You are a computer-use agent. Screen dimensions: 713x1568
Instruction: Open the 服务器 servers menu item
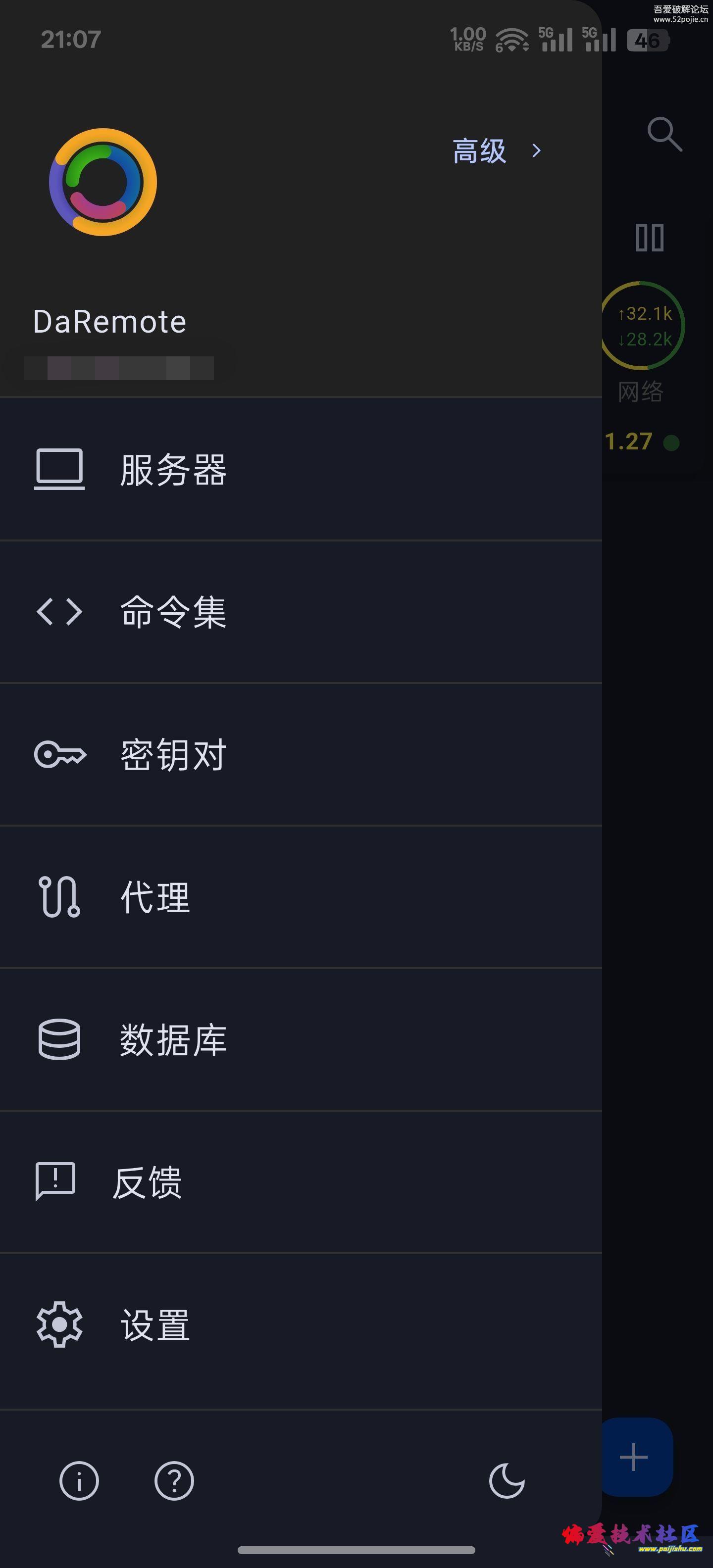click(301, 469)
